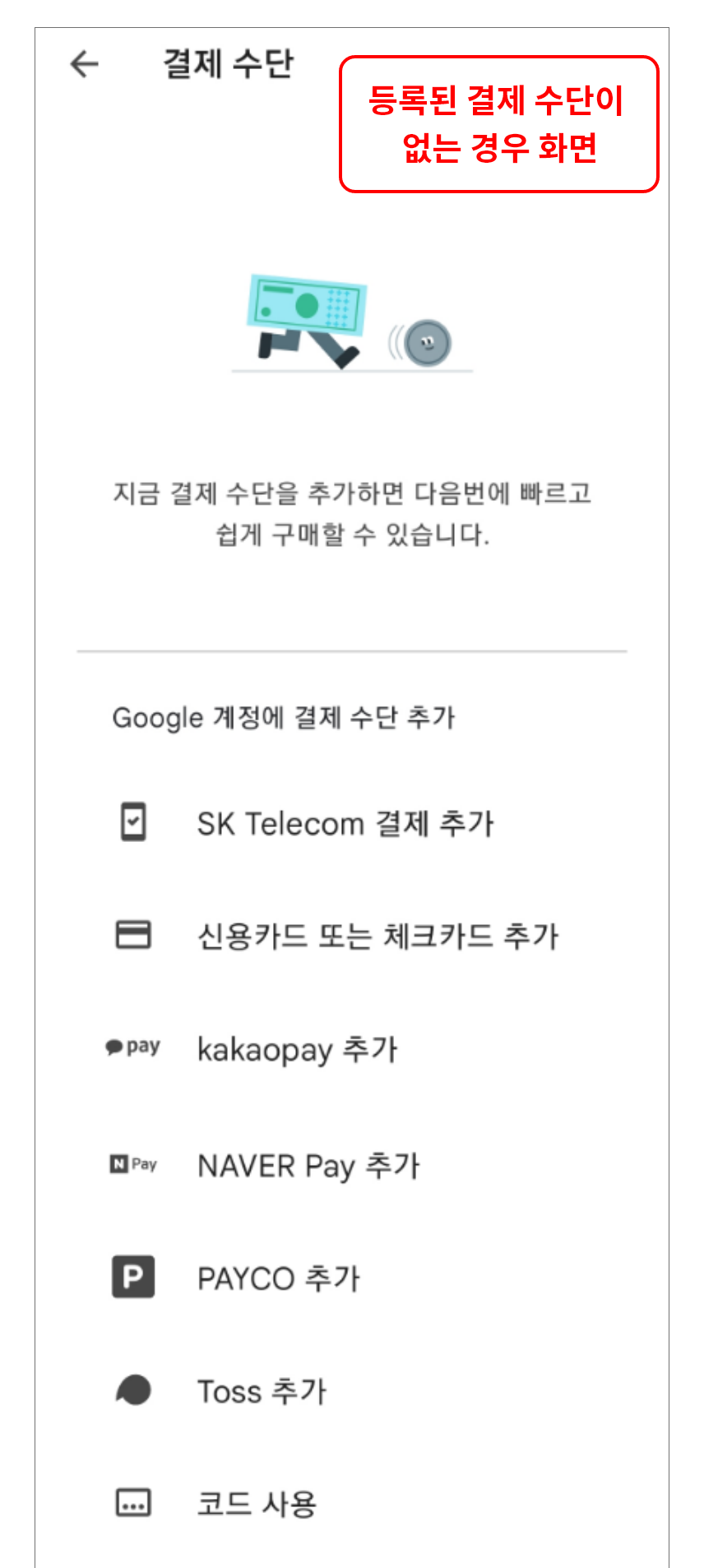The image size is (704, 1568).
Task: Go back from the 결제 수단 screen
Action: tap(85, 63)
